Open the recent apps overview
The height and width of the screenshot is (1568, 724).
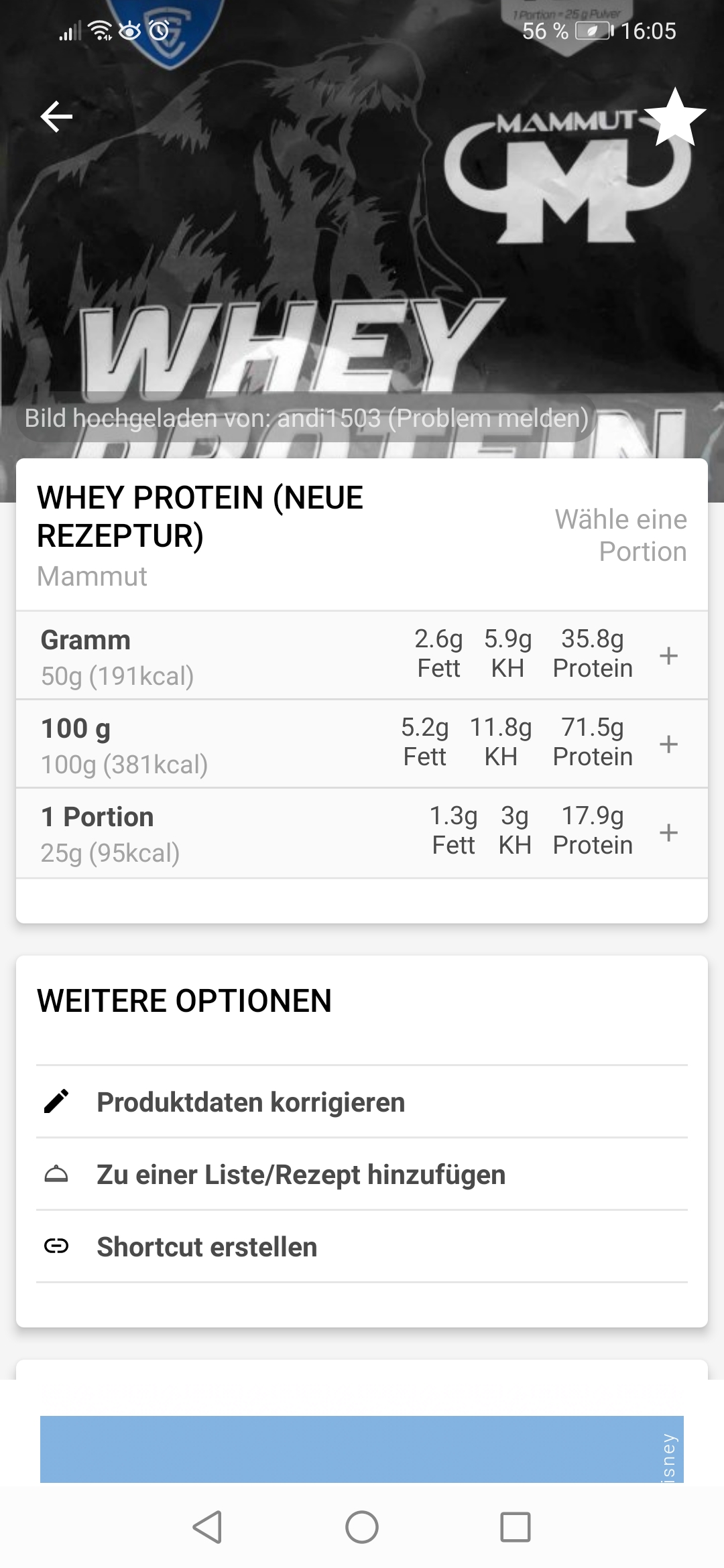(516, 1527)
